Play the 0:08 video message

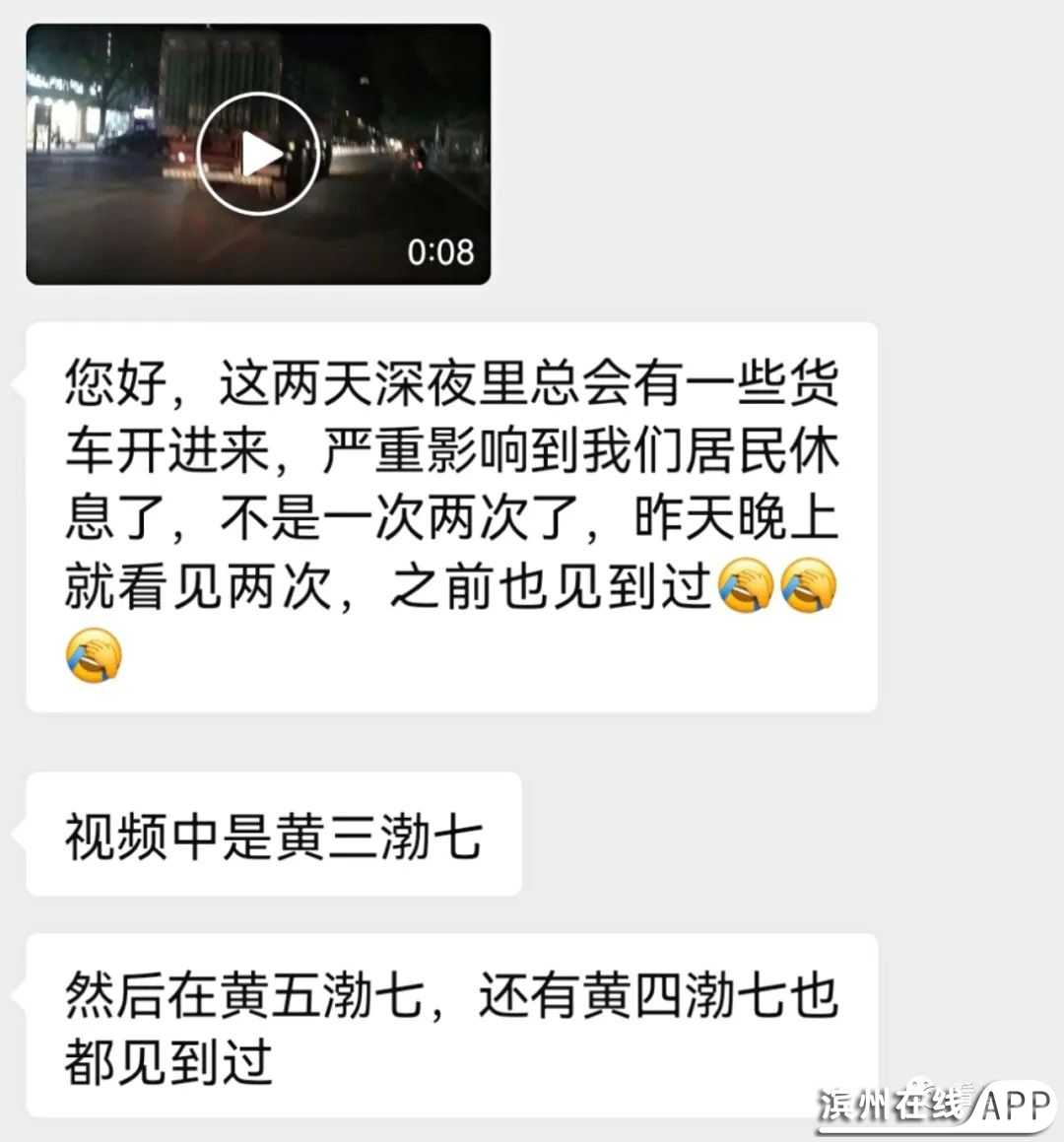coord(258,154)
